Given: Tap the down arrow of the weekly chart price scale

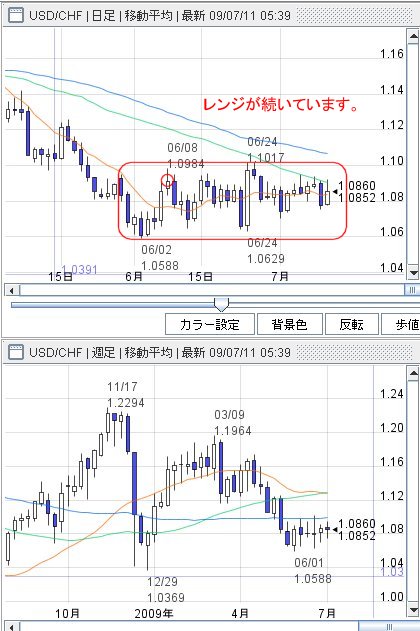Looking at the screenshot, I should point(413,610).
